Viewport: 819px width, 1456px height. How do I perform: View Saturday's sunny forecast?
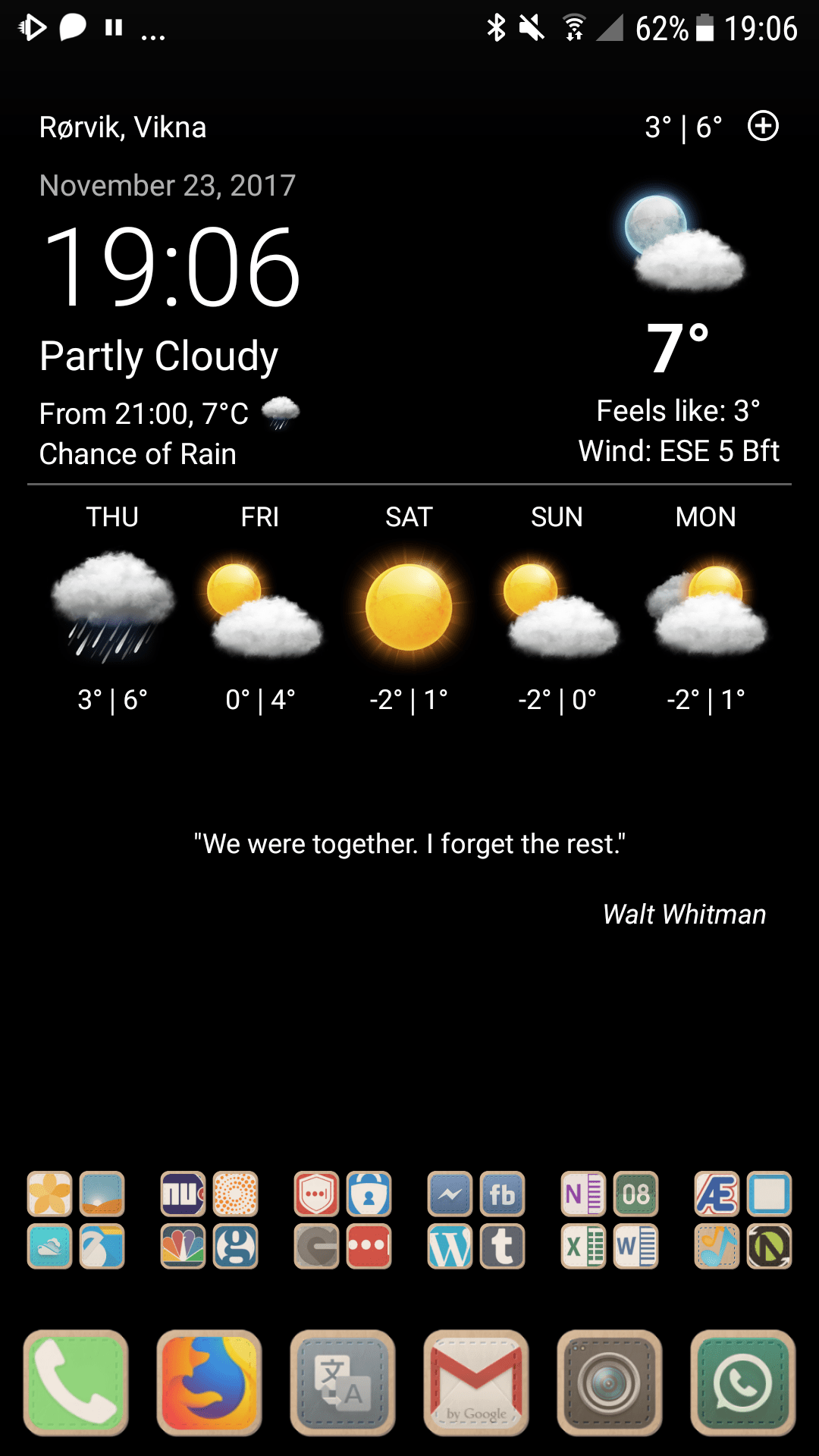409,608
